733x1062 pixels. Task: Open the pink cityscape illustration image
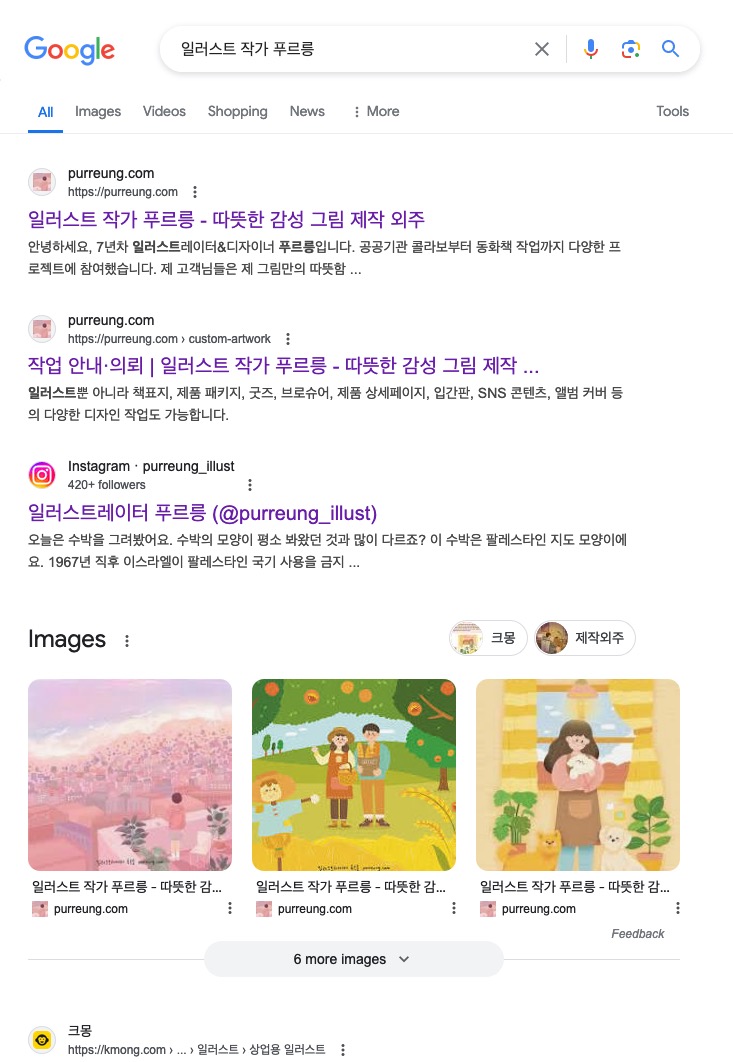130,775
